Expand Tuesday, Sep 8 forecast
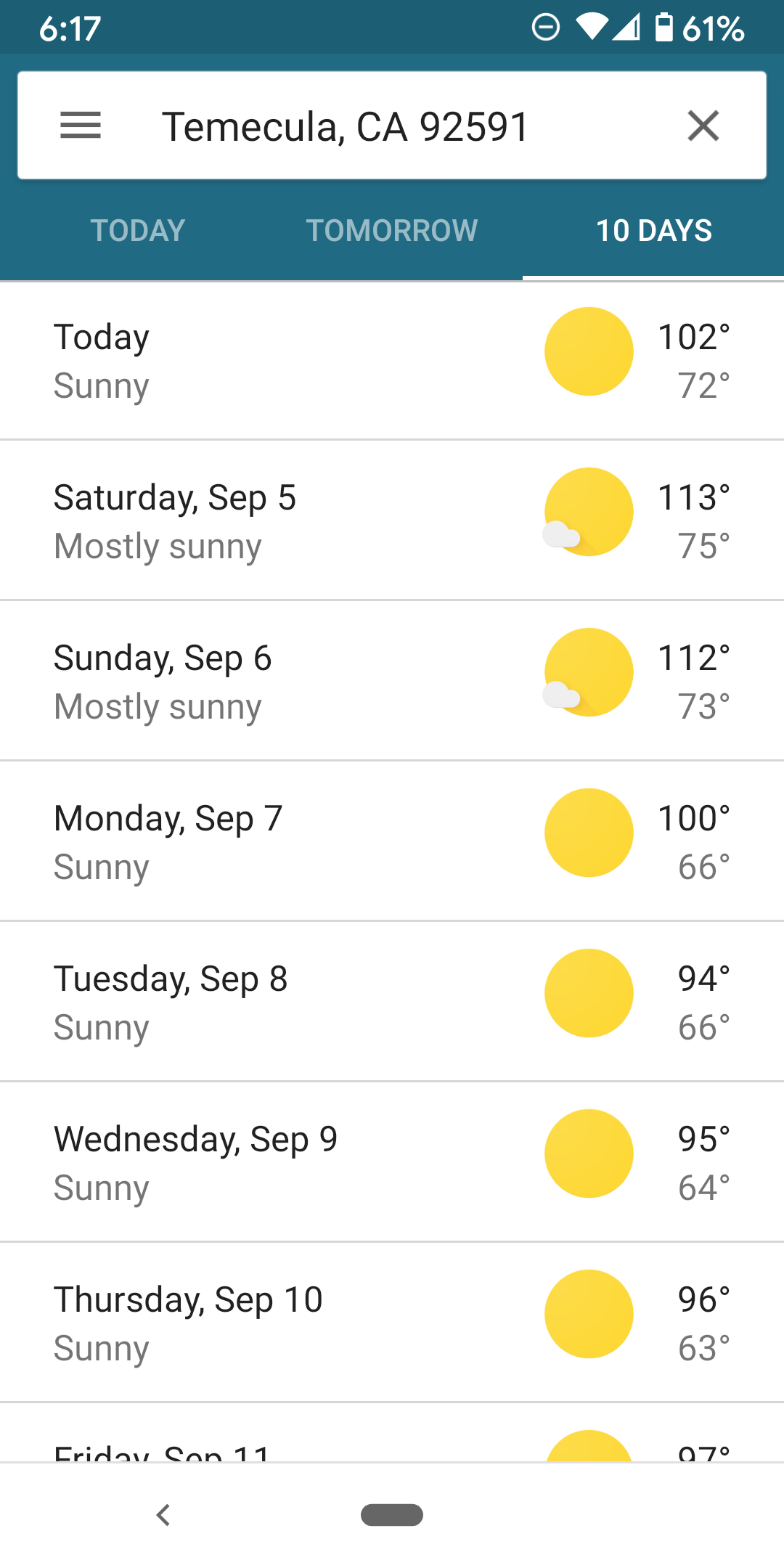784x1568 pixels. 392,1002
